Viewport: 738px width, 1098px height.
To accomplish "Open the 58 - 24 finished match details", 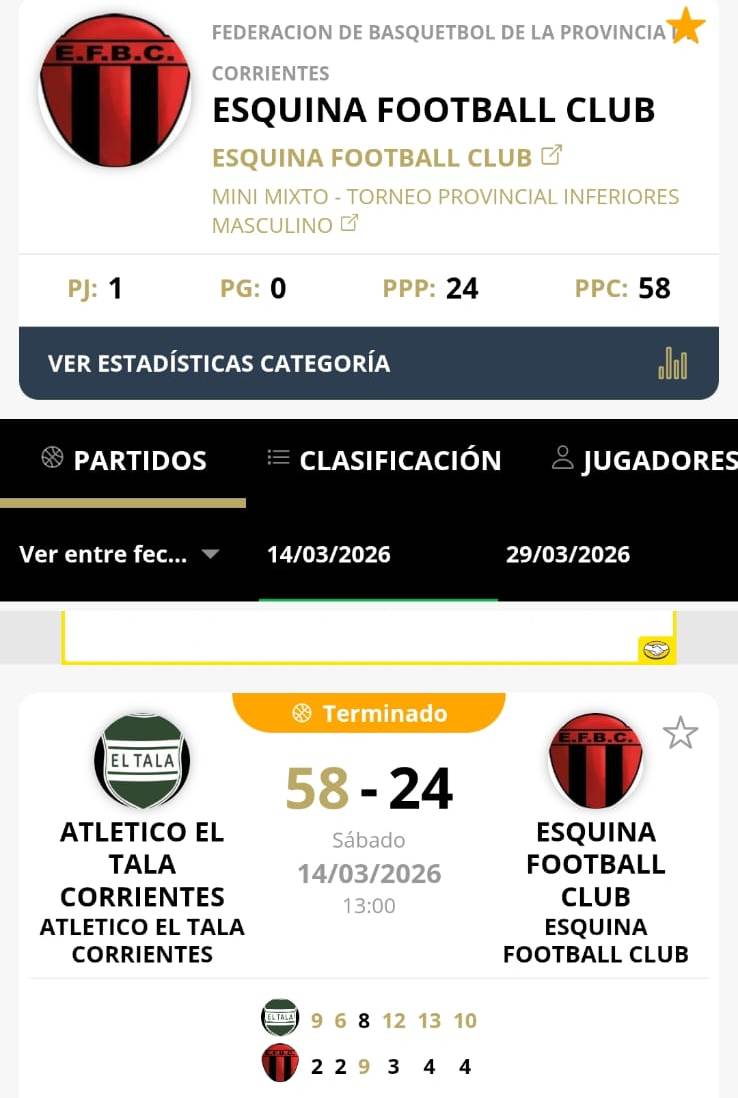I will pyautogui.click(x=369, y=788).
